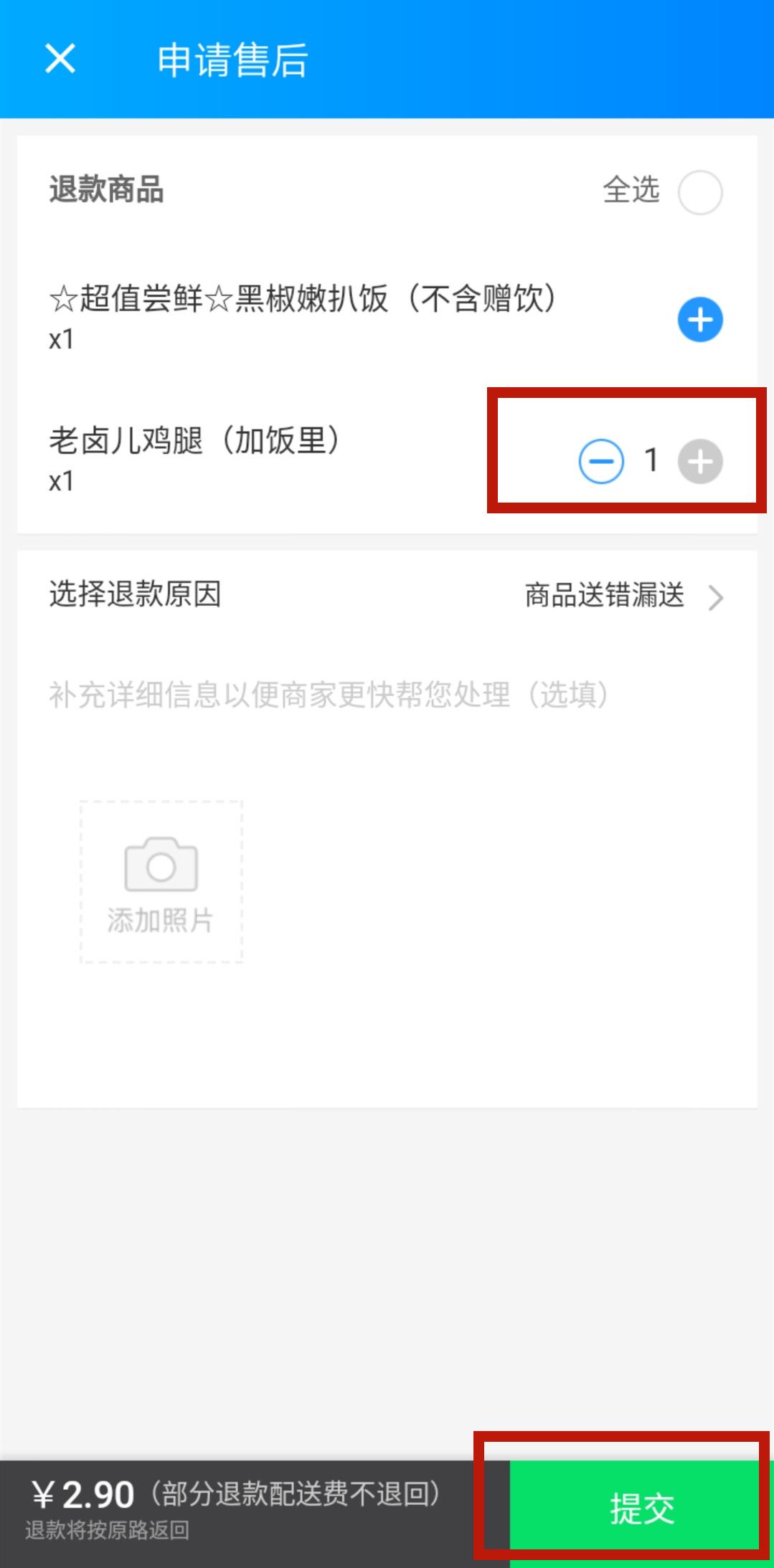Toggle the 全选 select-all checkbox

699,191
